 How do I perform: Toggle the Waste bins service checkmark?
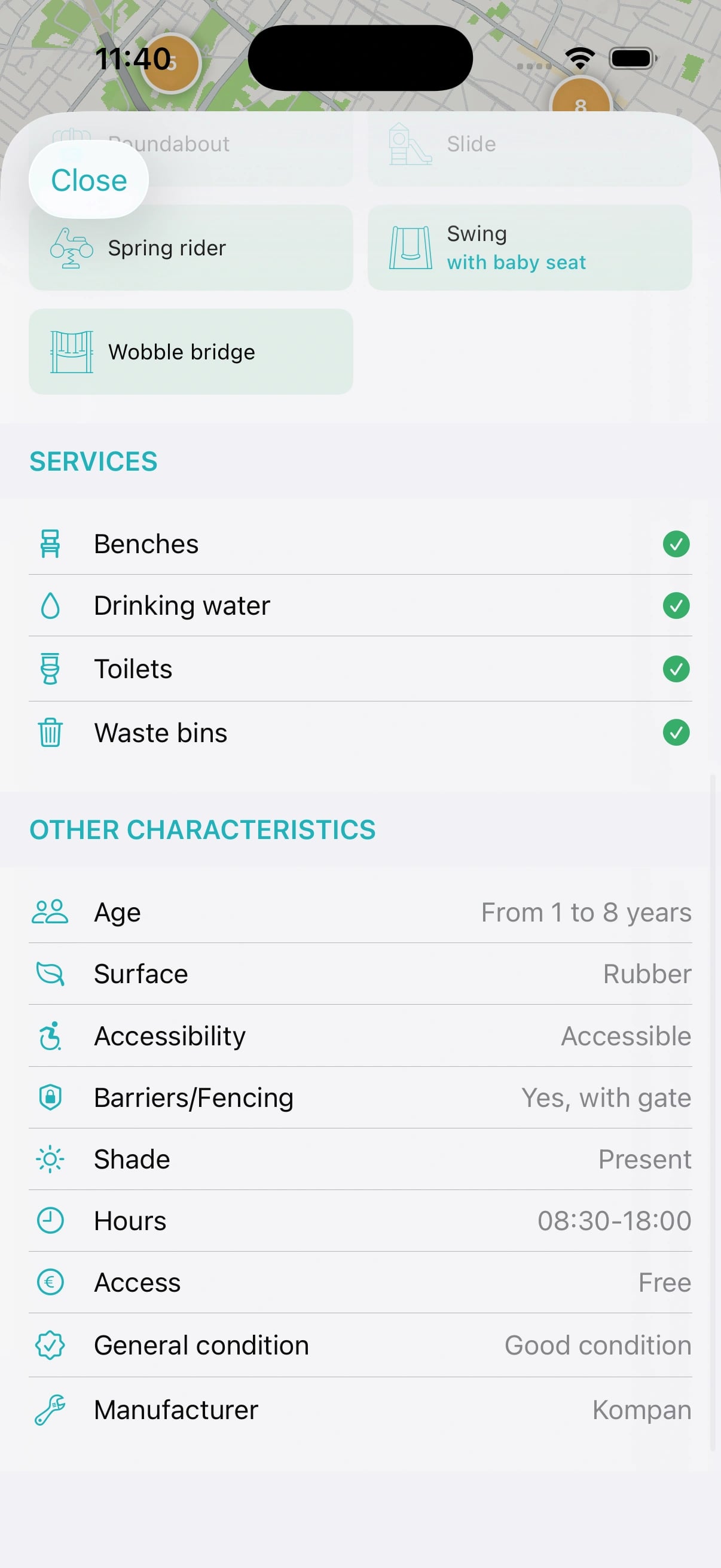(x=676, y=733)
